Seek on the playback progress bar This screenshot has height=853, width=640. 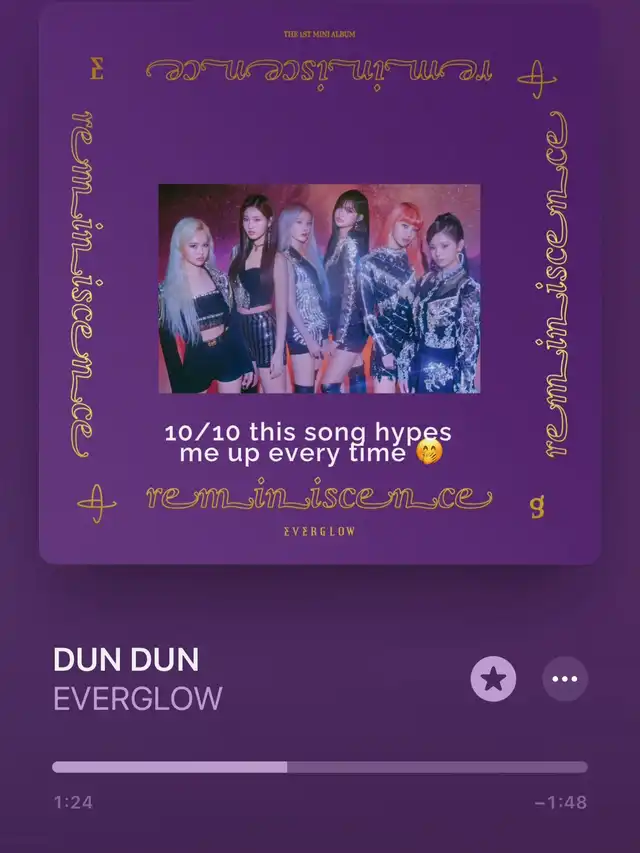(320, 767)
